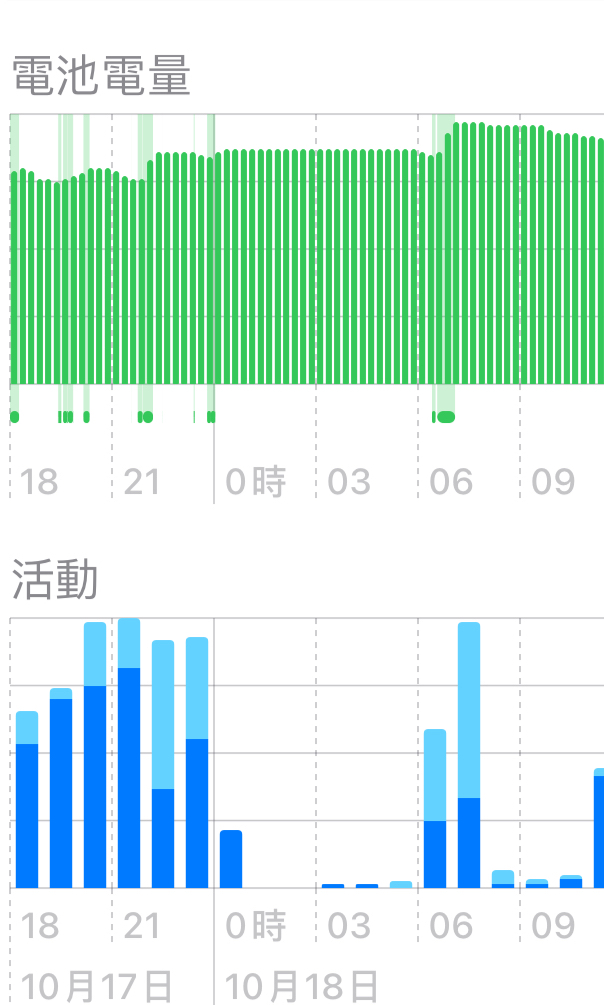The image size is (604, 1005).
Task: Select the activity bar at 21 o'clock
Action: [129, 760]
